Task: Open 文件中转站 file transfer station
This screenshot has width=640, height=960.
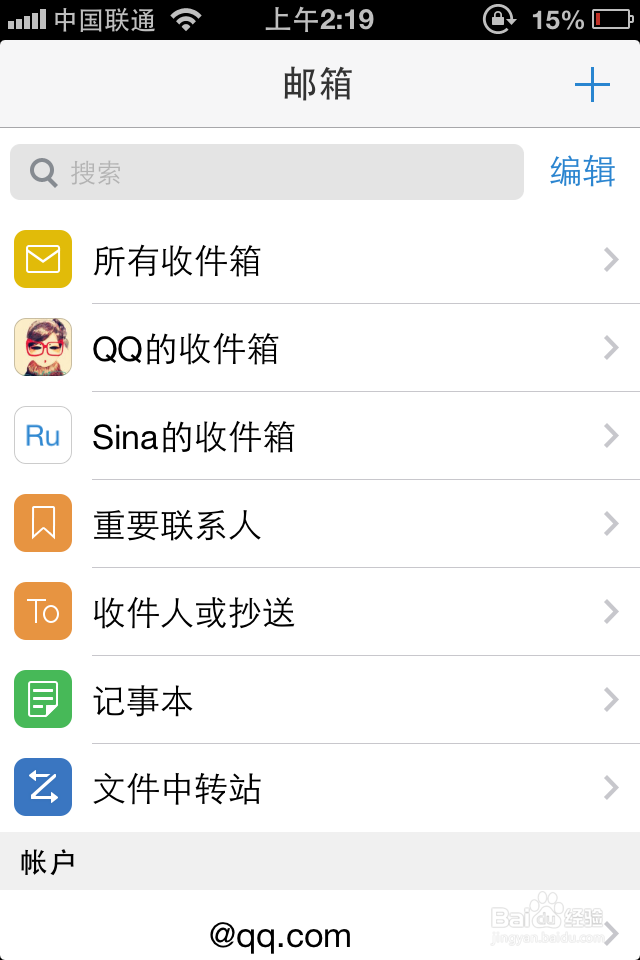Action: coord(320,788)
